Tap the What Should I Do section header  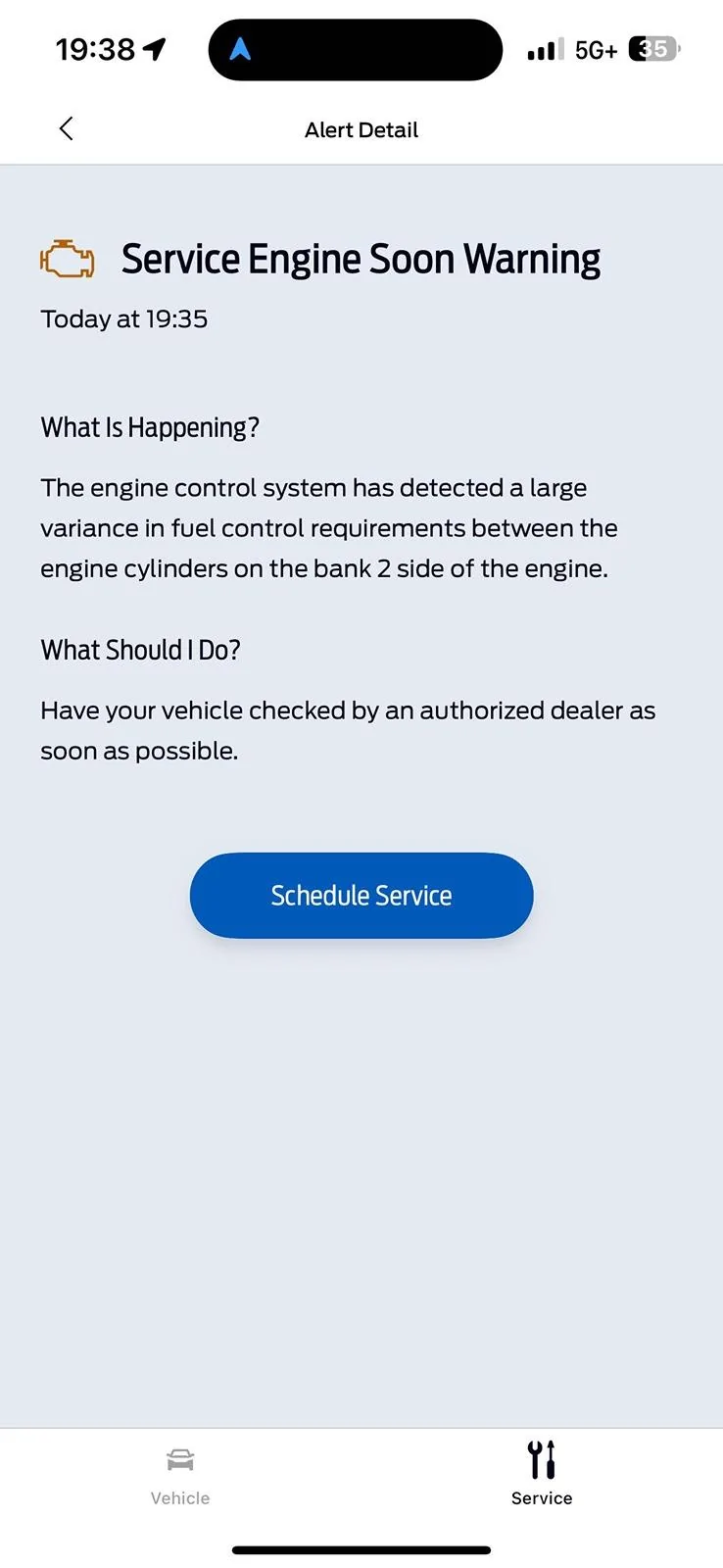140,650
